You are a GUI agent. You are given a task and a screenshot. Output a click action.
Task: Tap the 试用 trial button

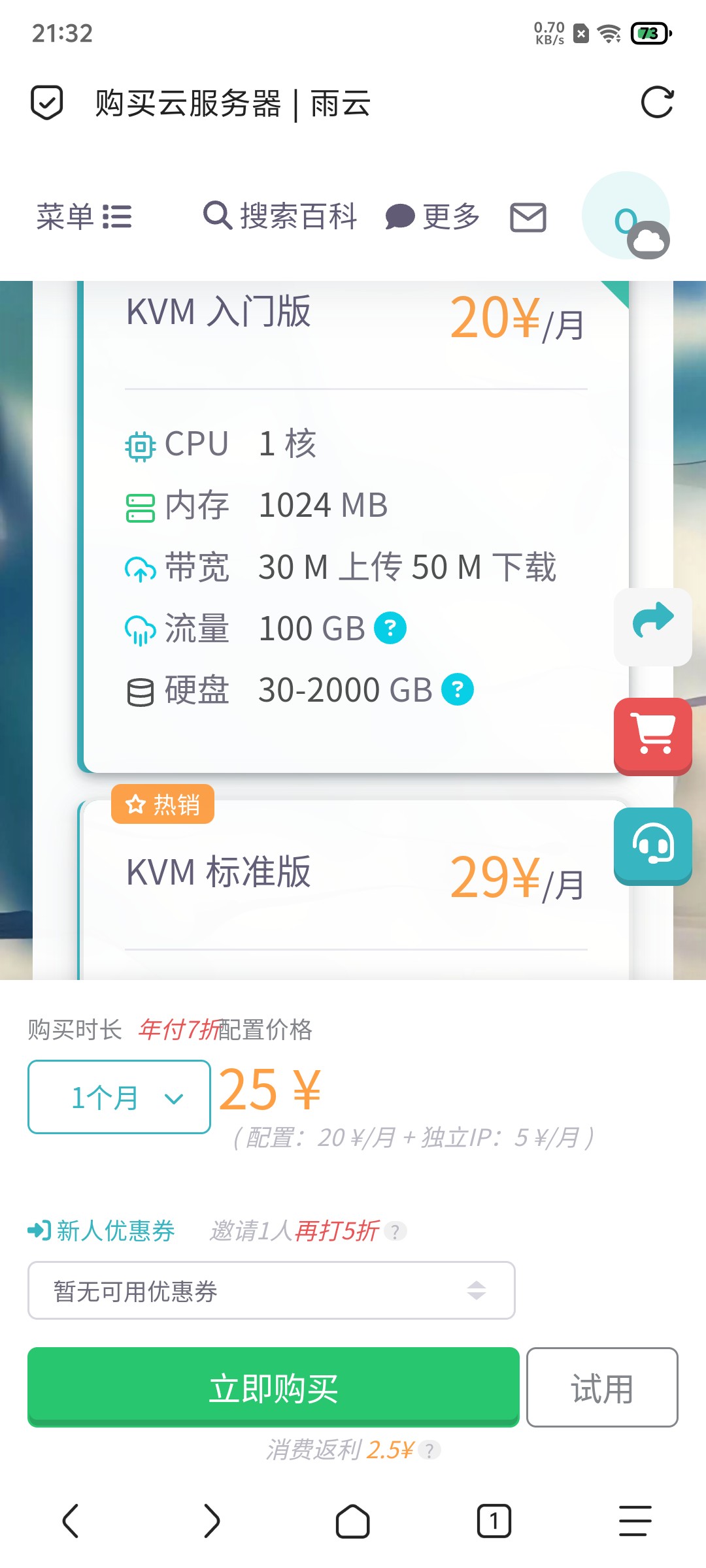[602, 1387]
